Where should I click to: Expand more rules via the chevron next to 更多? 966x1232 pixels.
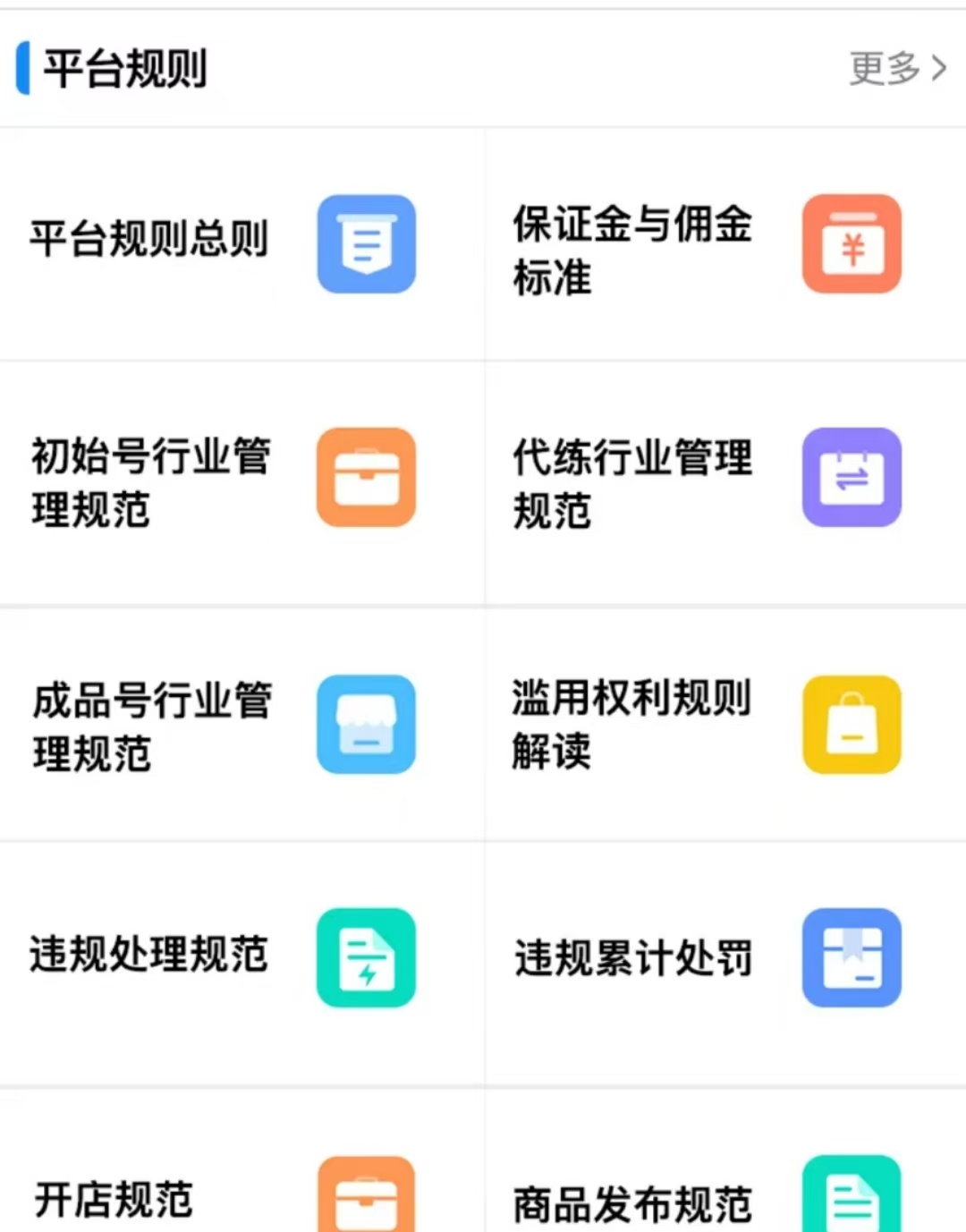click(x=940, y=68)
